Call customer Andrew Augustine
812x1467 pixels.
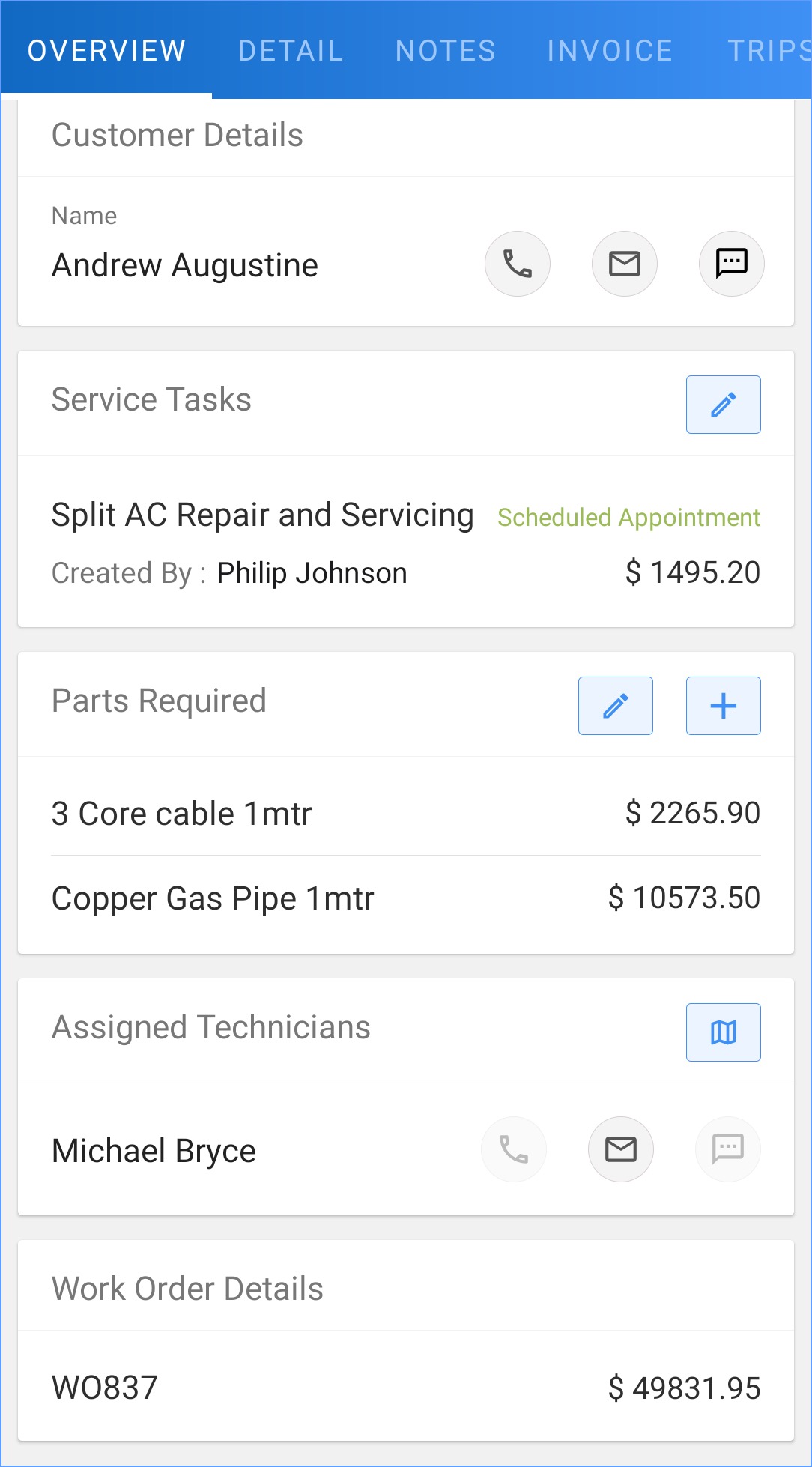518,264
